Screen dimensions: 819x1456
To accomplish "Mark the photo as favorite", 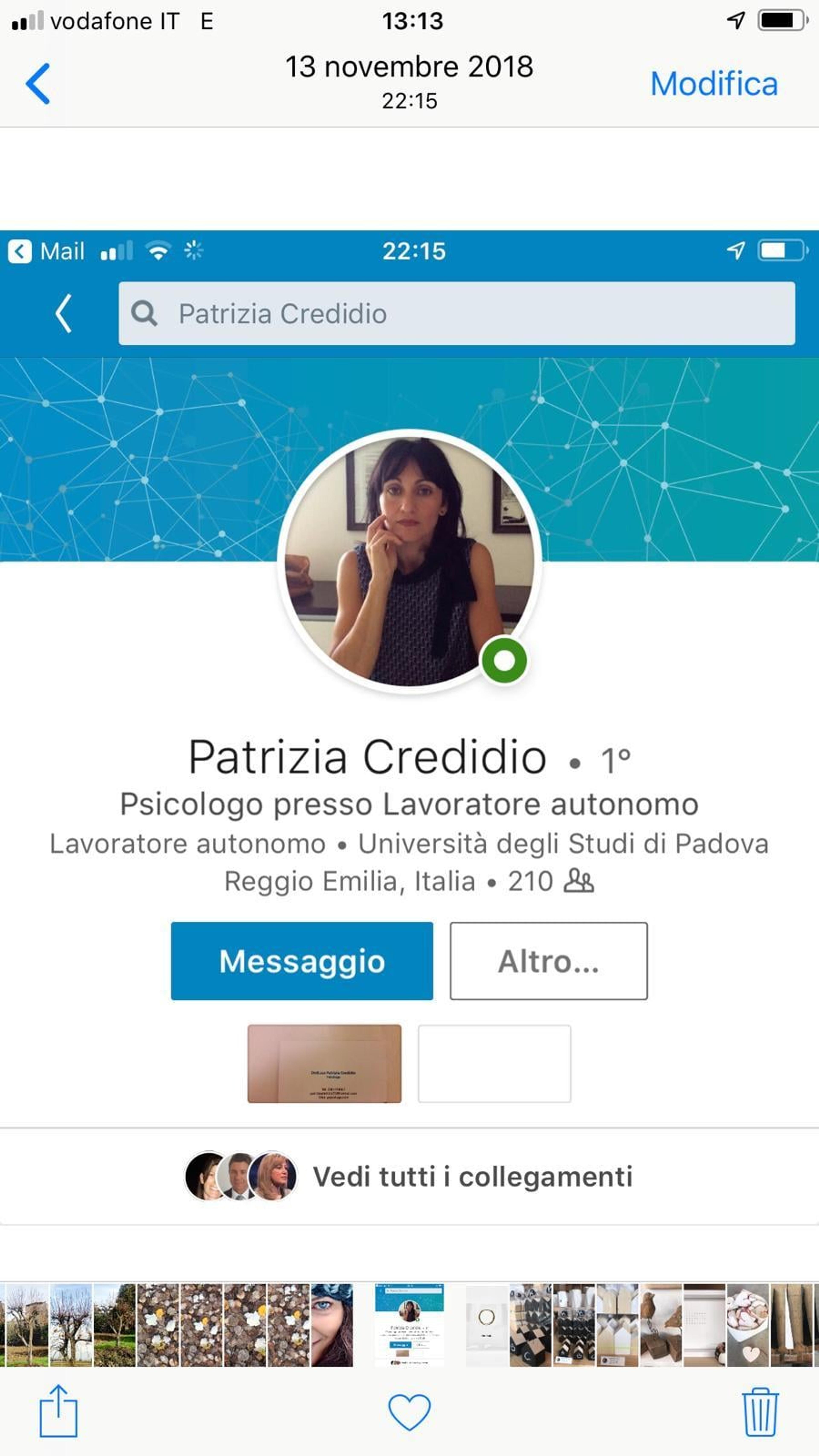I will pyautogui.click(x=409, y=1411).
